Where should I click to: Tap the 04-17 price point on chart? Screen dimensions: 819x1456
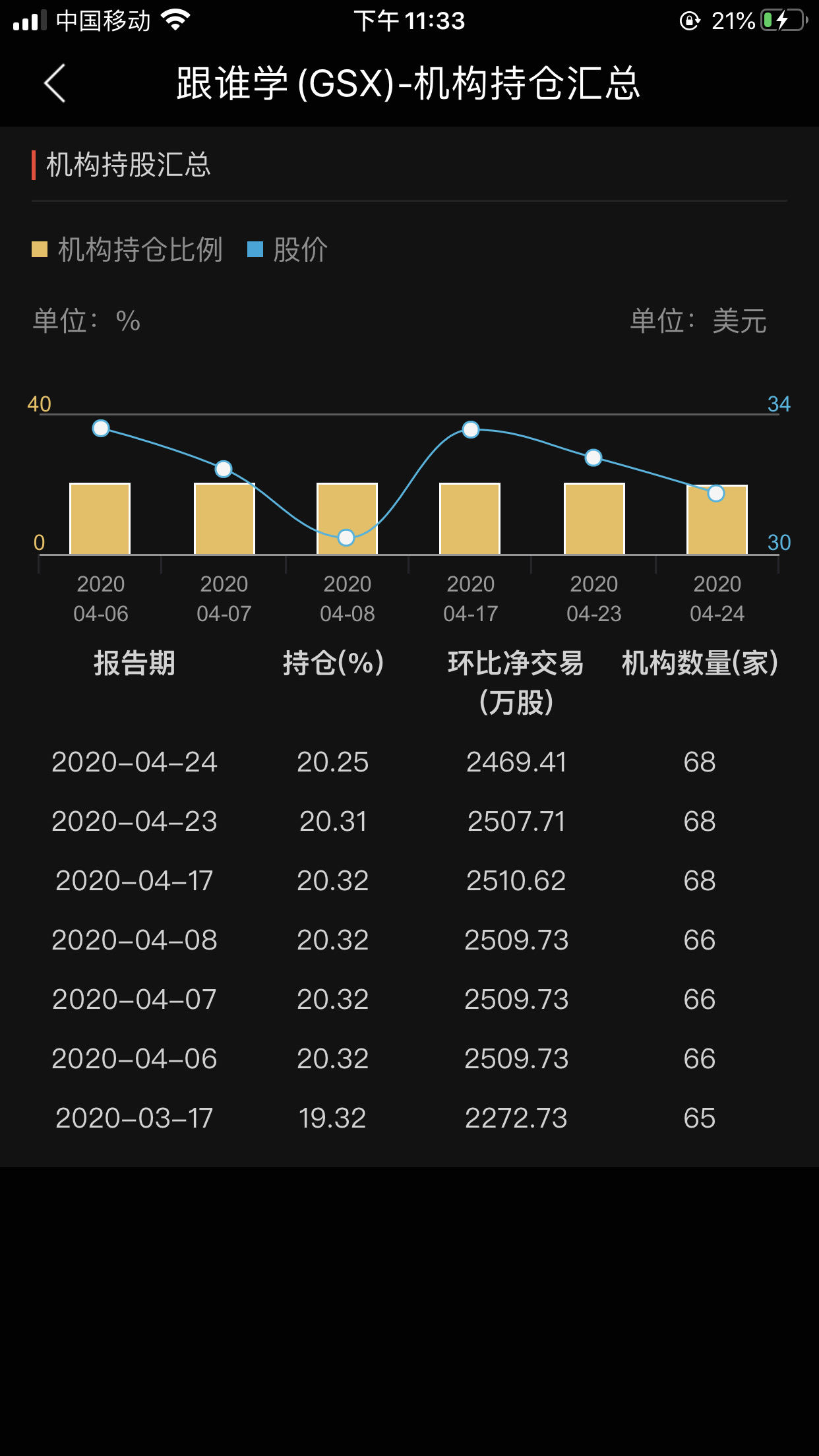tap(471, 430)
